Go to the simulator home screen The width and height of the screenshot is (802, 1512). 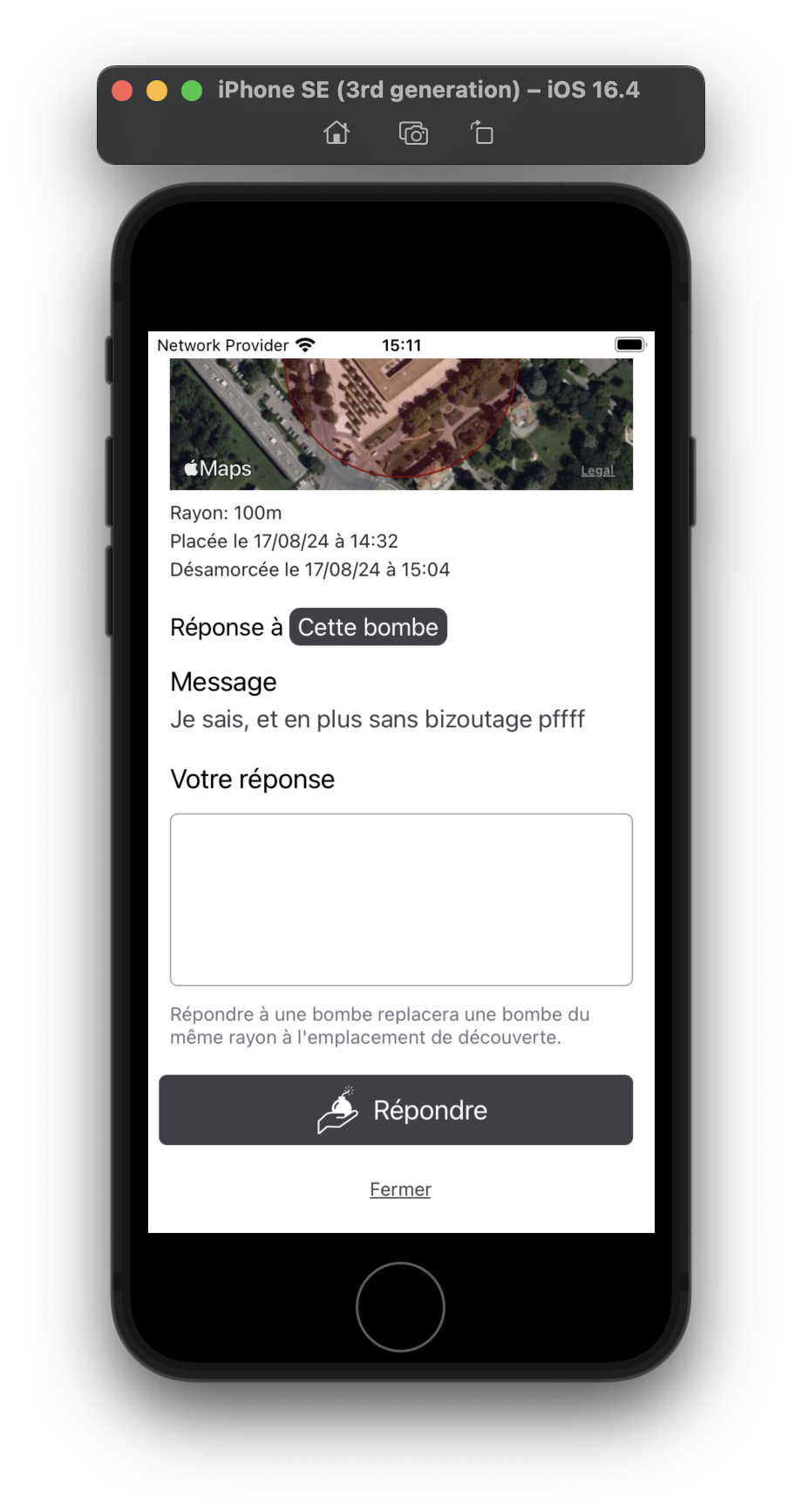(336, 133)
